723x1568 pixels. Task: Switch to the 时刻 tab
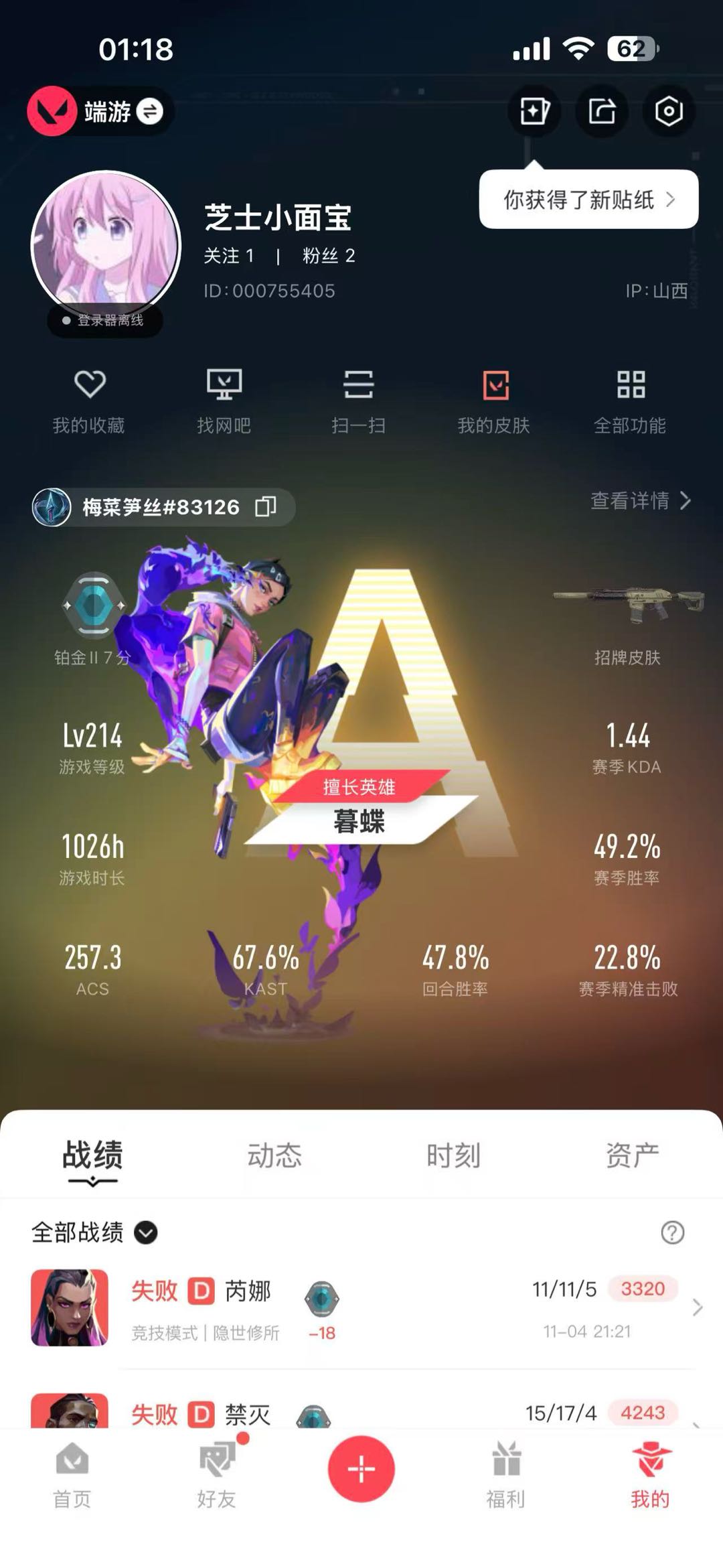pyautogui.click(x=453, y=1155)
